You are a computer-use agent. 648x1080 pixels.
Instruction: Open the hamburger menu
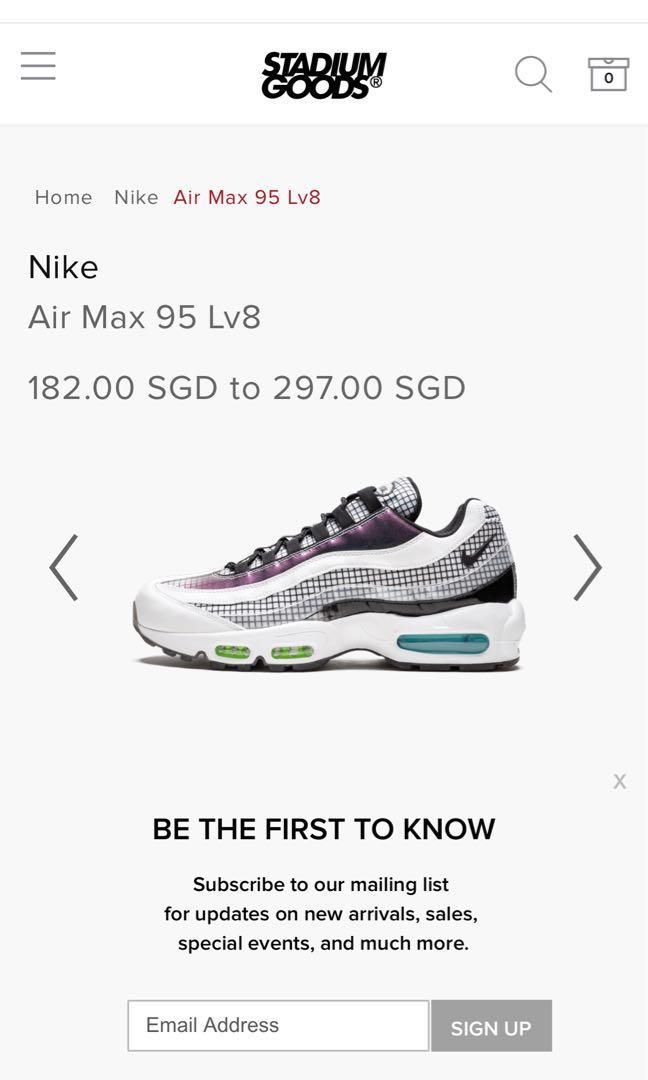click(x=38, y=66)
